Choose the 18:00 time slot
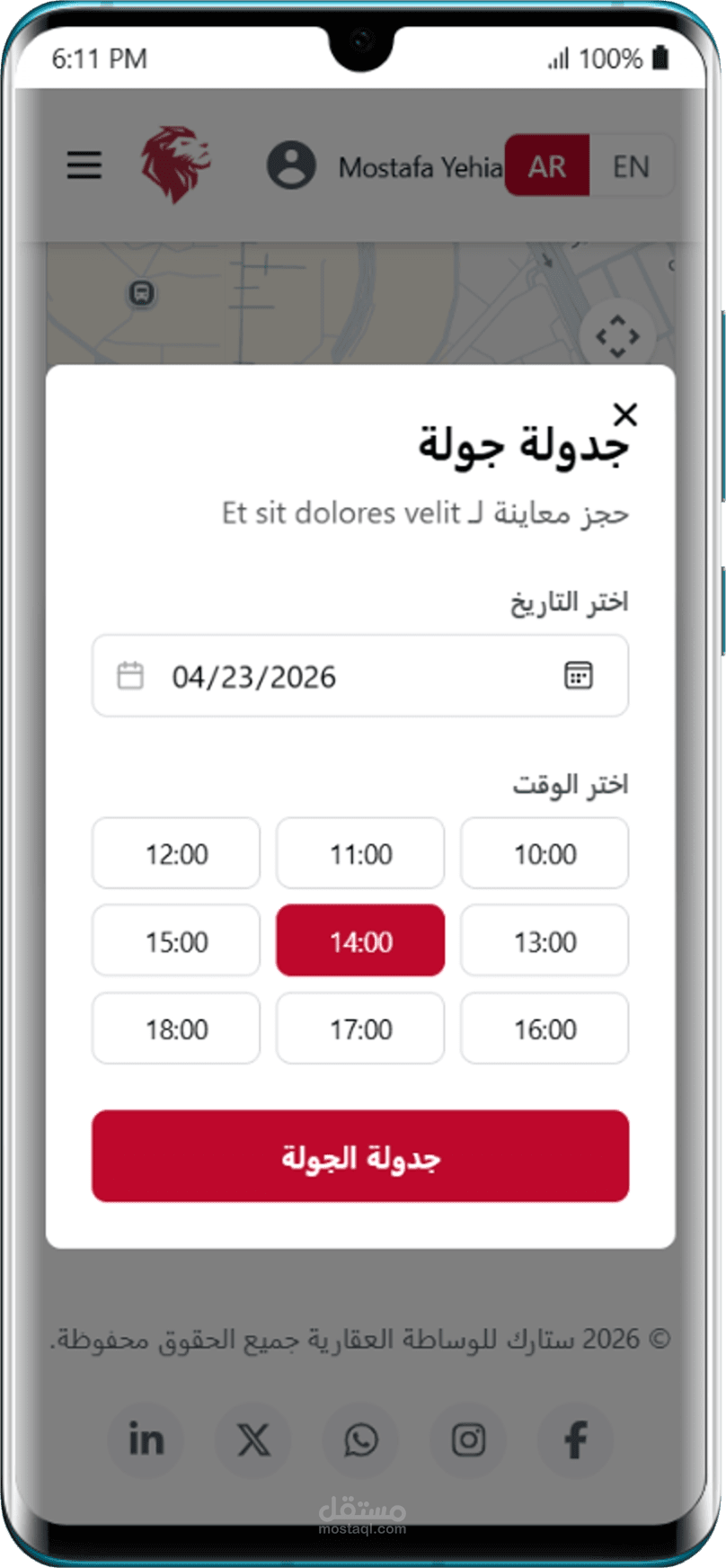Image resolution: width=726 pixels, height=1568 pixels. 176,1029
